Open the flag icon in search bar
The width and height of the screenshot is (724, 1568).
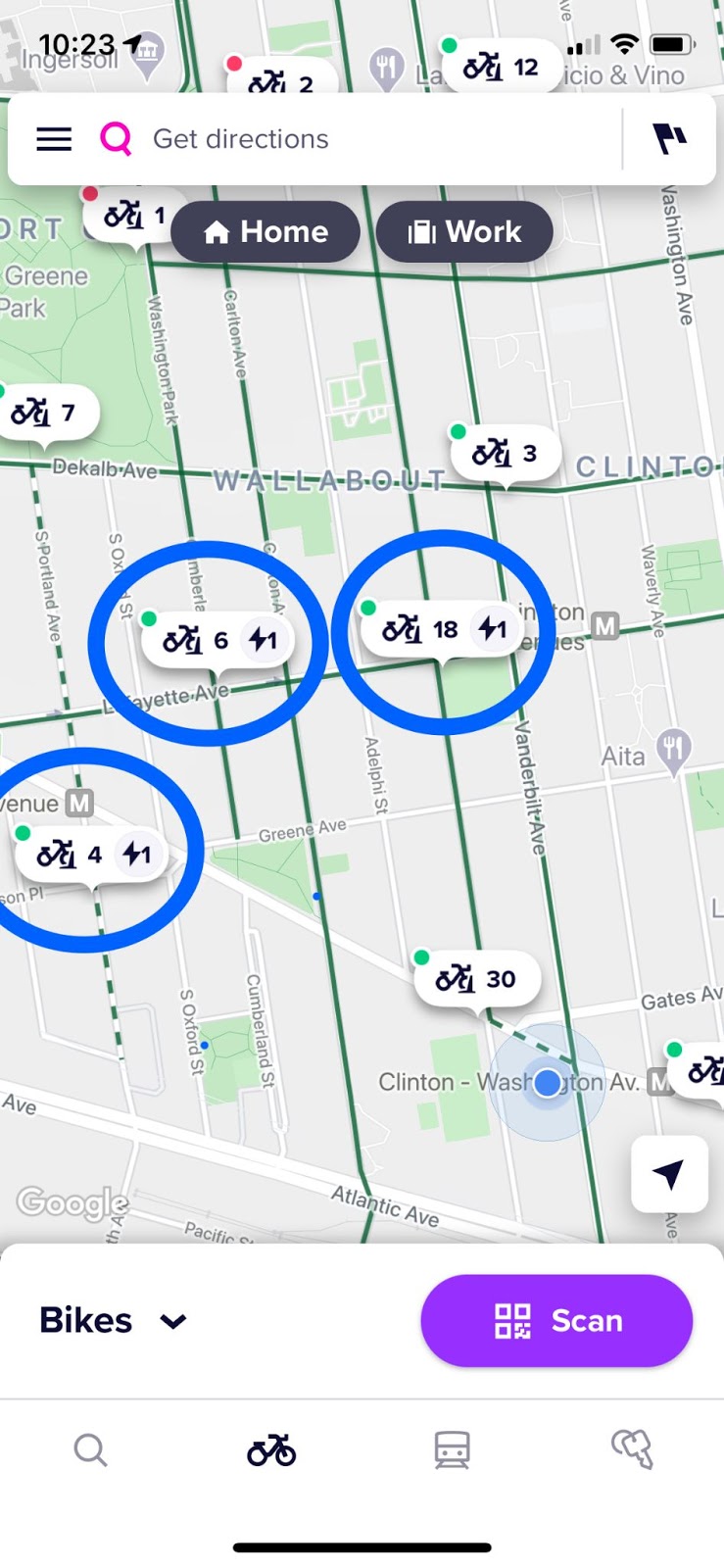point(670,139)
